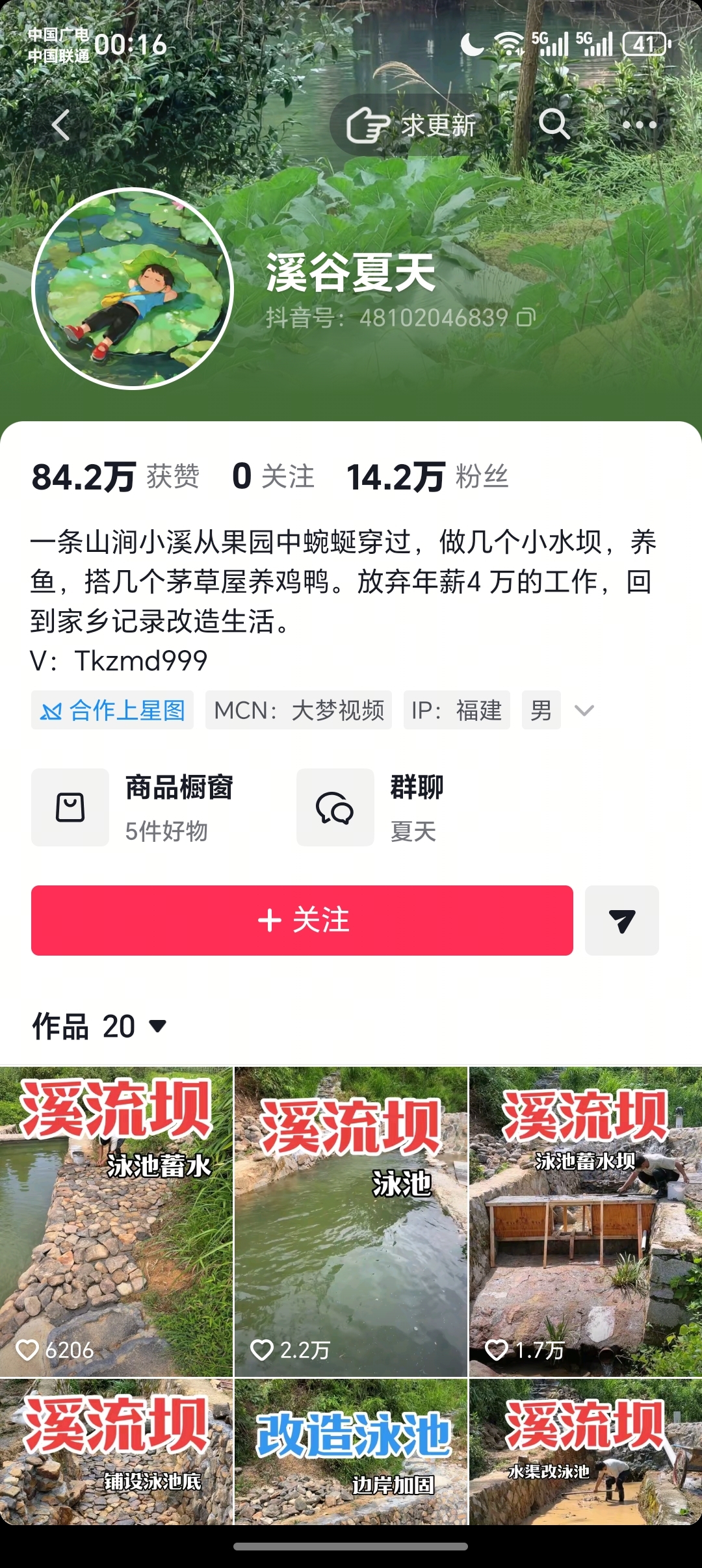Expand the profile tags chevron
702x1568 pixels.
click(584, 711)
